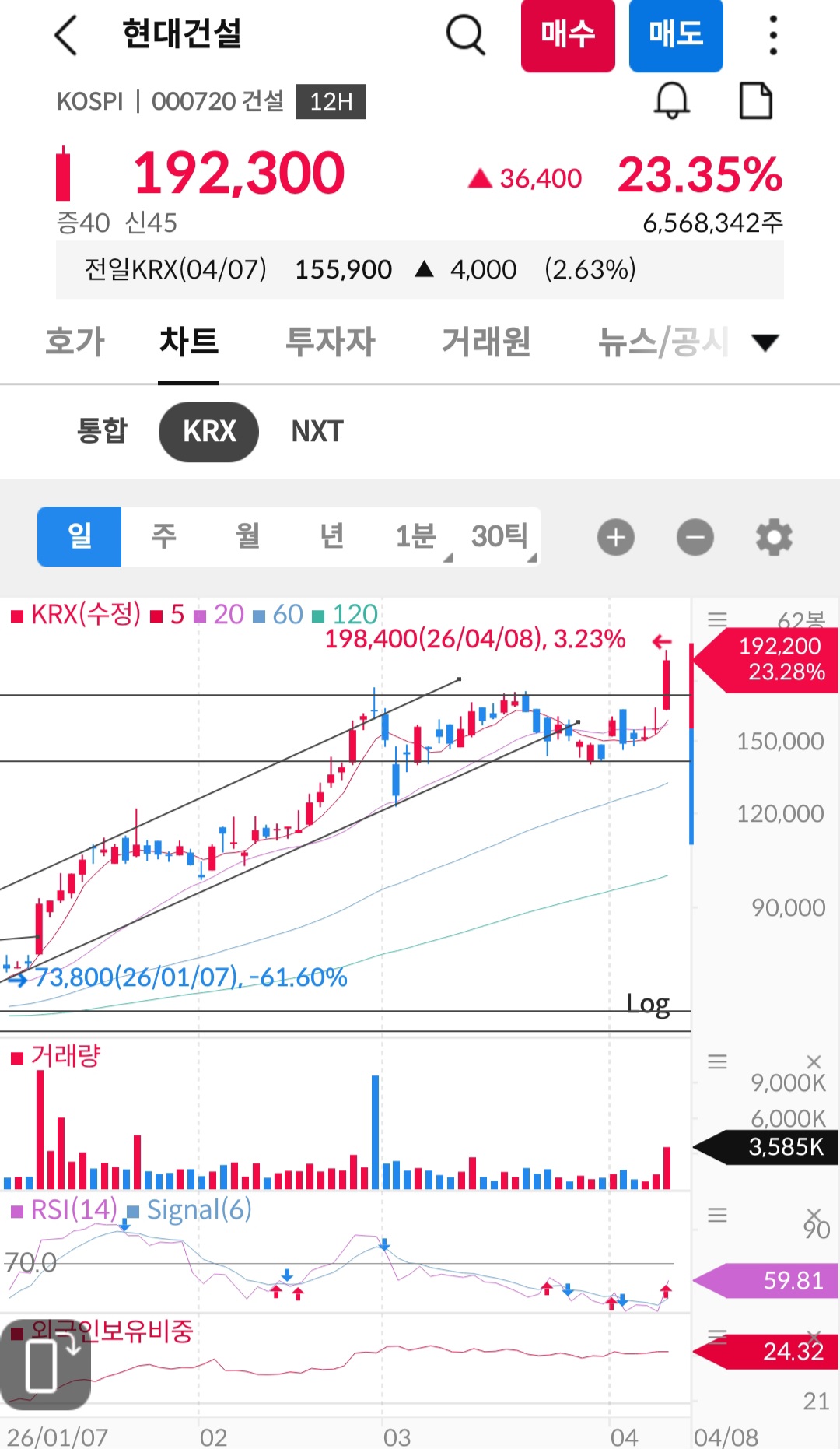840x1449 pixels.
Task: Tap the red 매수 buy button
Action: 568,35
